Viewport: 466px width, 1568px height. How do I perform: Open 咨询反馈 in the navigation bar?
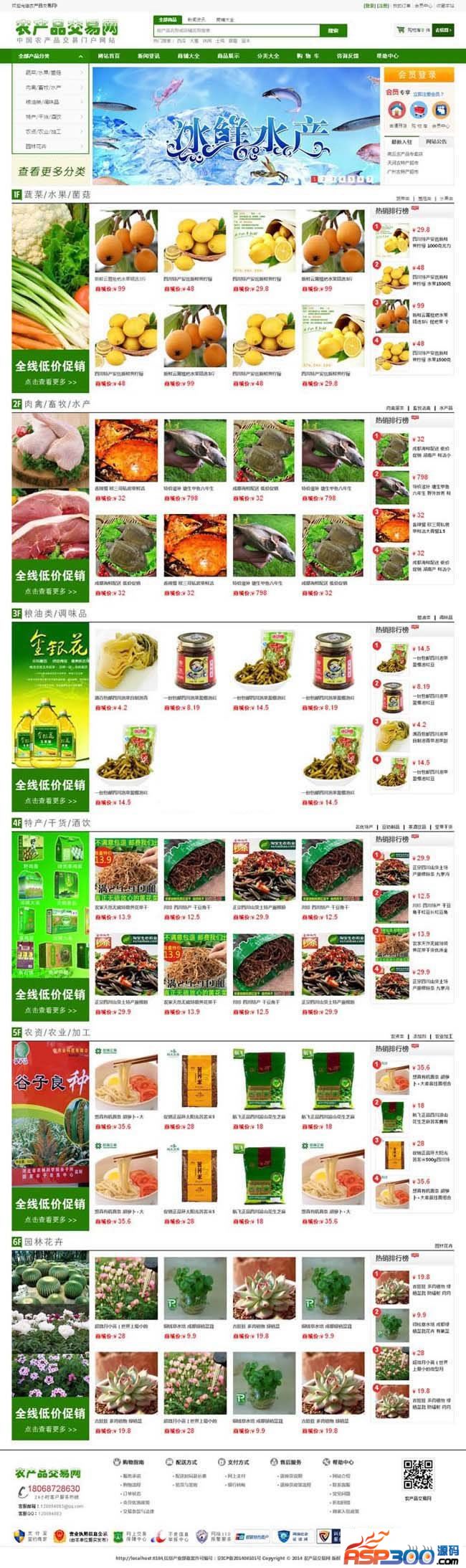348,56
